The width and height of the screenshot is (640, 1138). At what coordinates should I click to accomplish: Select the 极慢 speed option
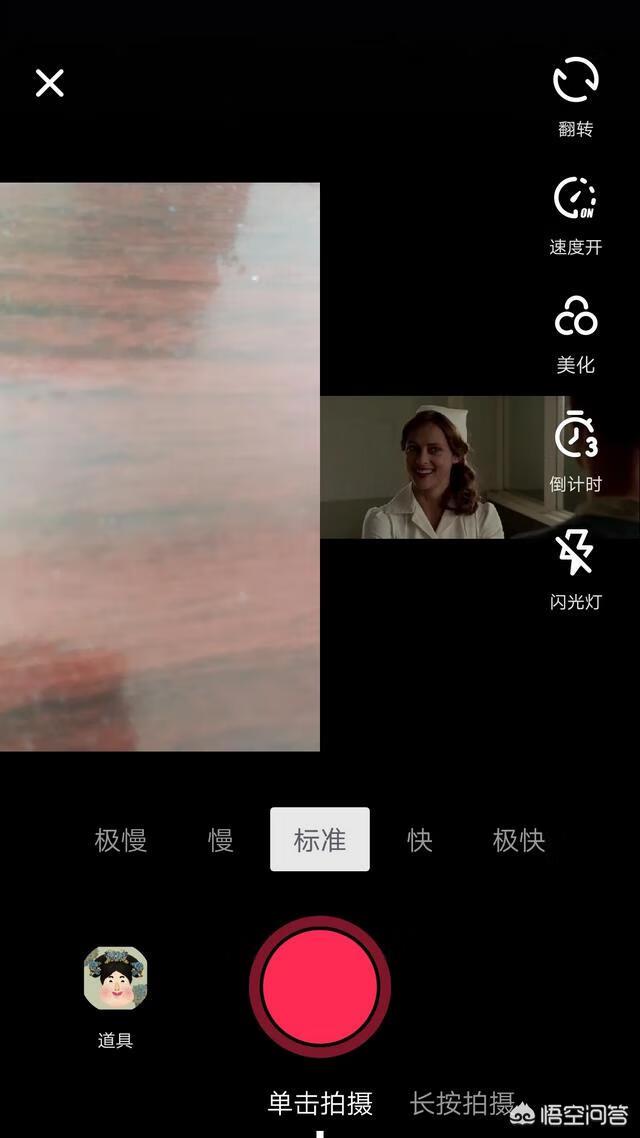click(x=121, y=840)
